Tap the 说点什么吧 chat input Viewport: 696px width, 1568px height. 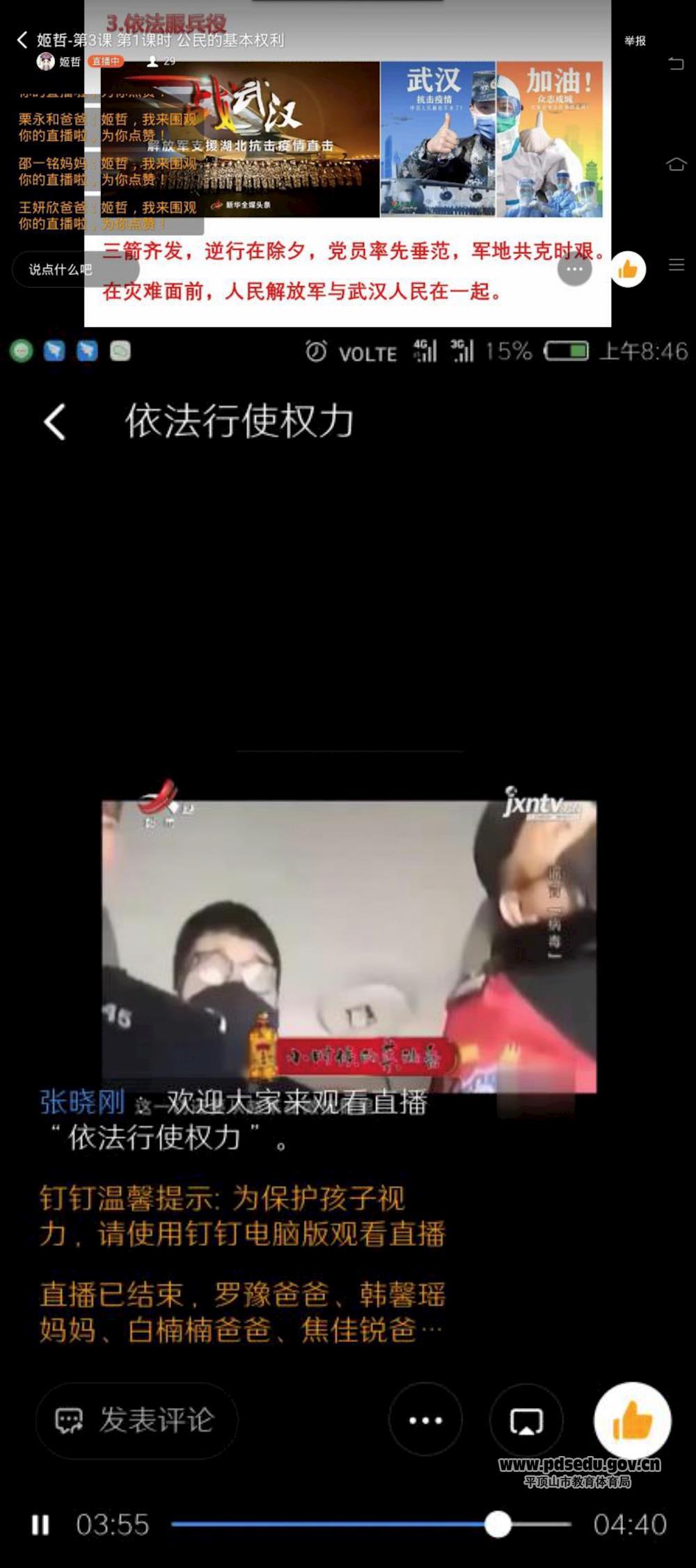61,269
